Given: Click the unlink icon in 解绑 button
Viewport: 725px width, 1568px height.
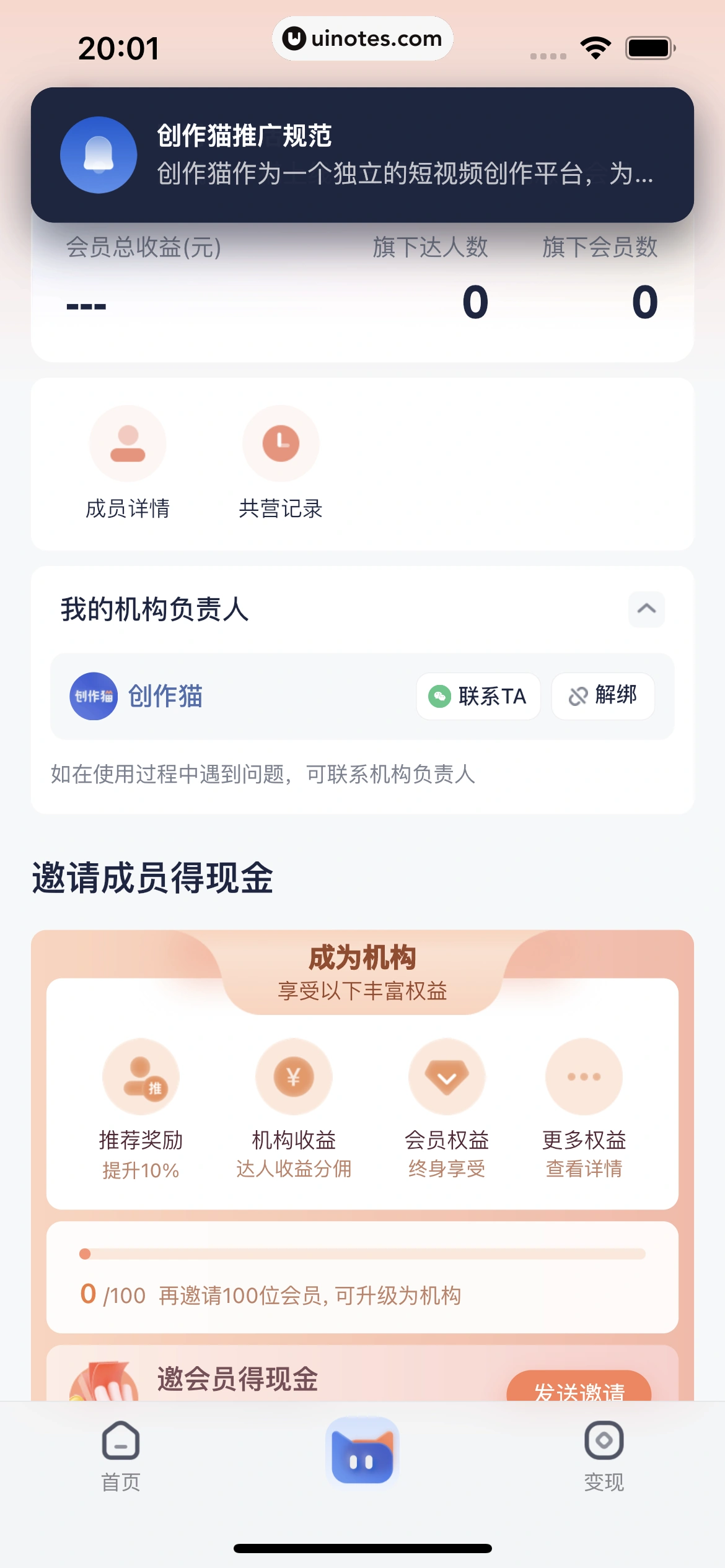Looking at the screenshot, I should pyautogui.click(x=577, y=696).
